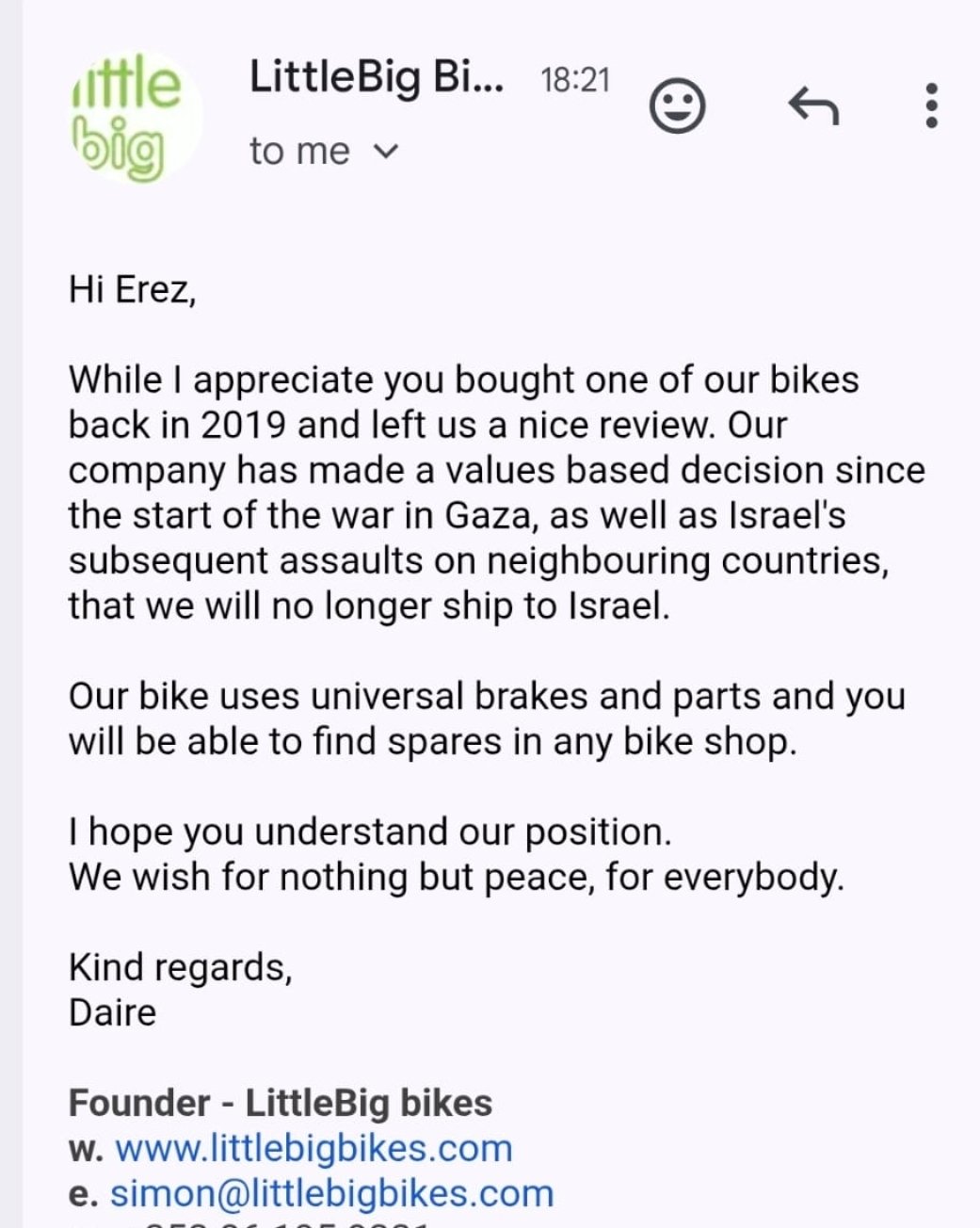Image resolution: width=980 pixels, height=1228 pixels.
Task: Open the www.littlebigbikes.com link
Action: tap(313, 1148)
